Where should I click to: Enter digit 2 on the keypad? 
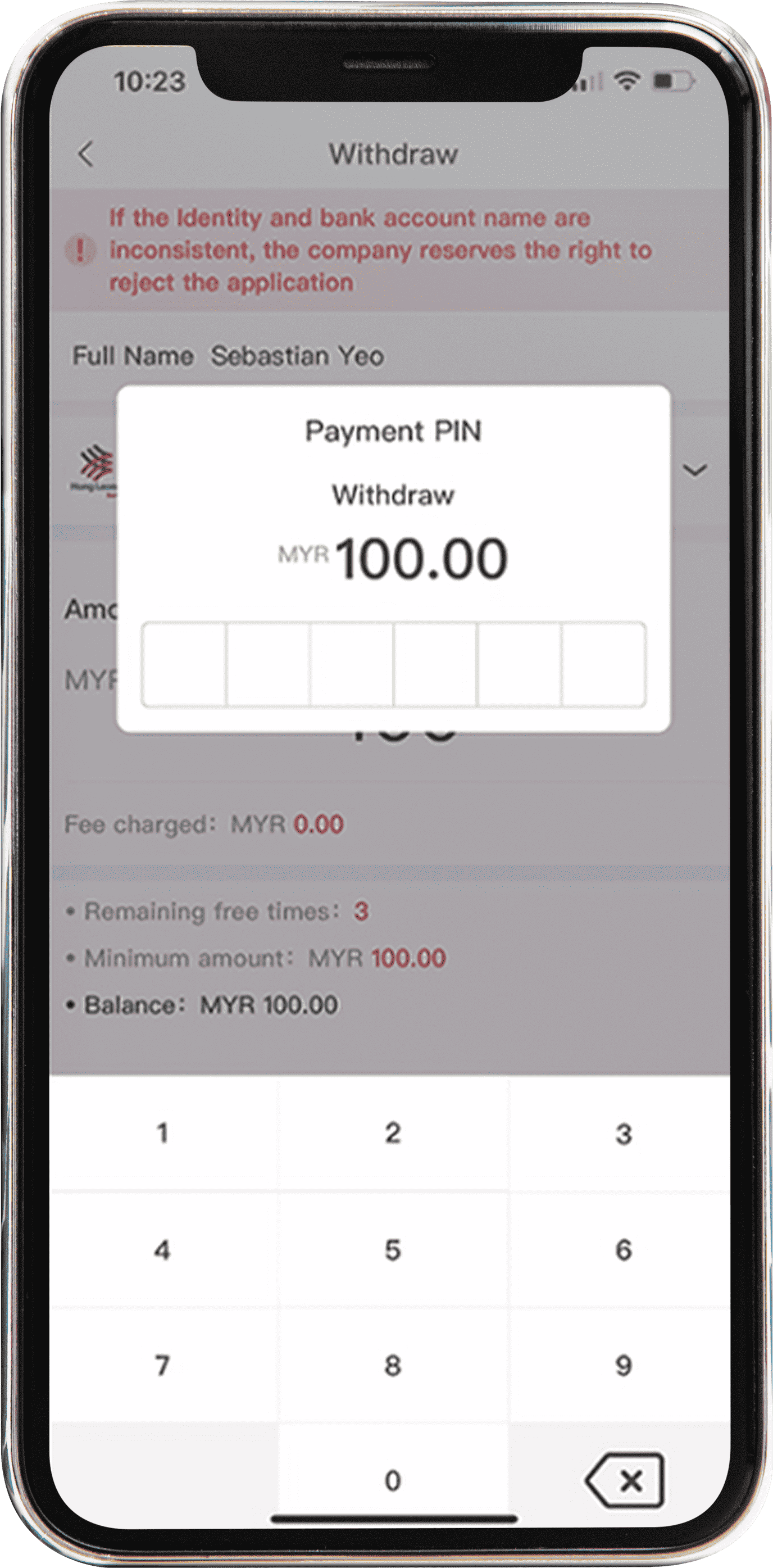coord(393,1134)
